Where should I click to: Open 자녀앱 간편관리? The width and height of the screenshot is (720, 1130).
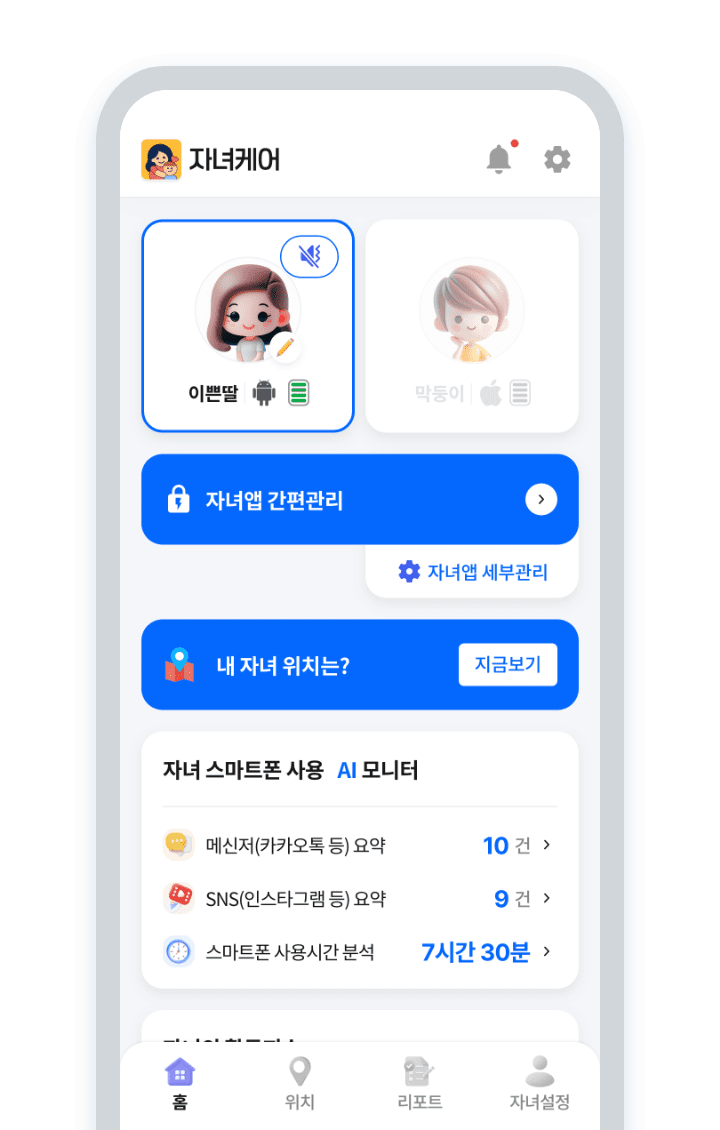pos(359,499)
